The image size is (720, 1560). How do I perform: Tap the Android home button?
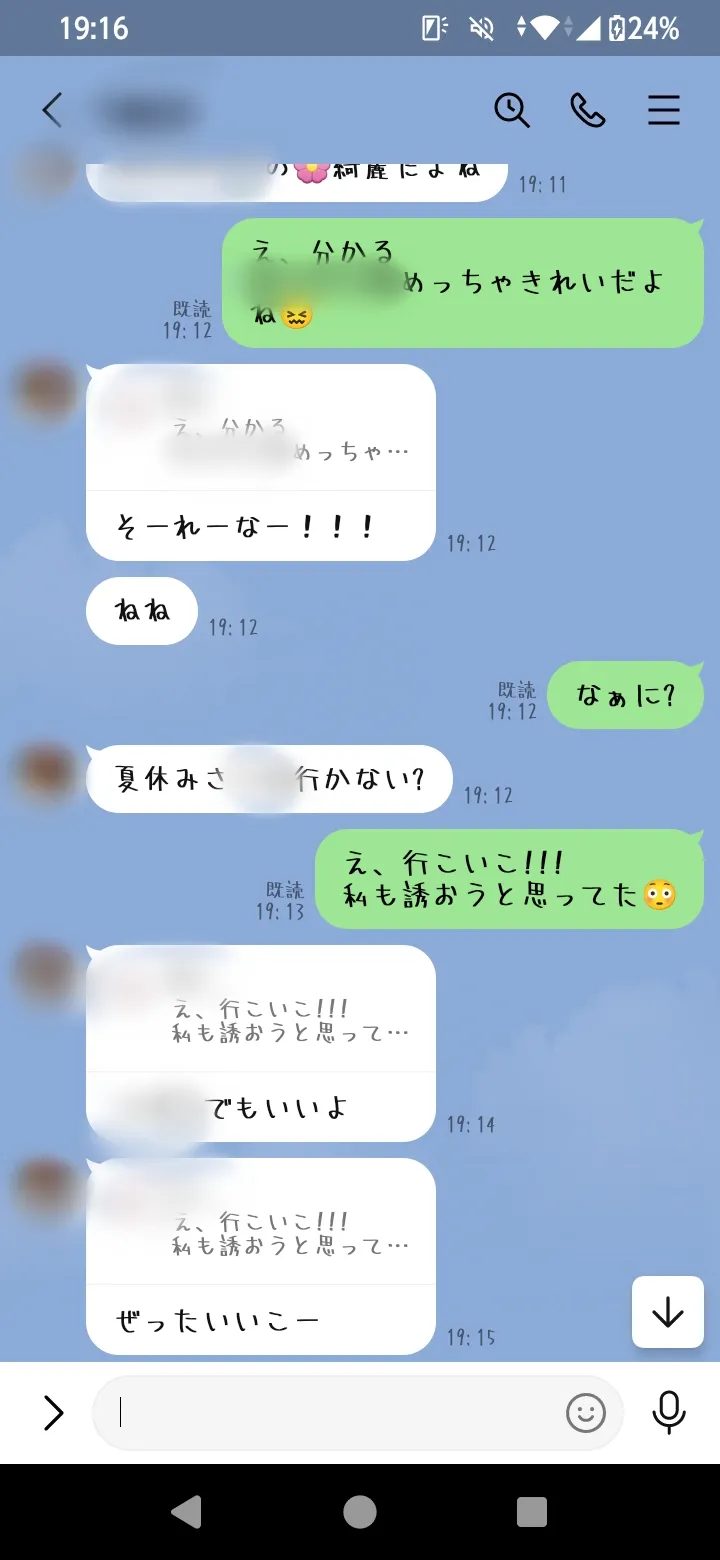(x=360, y=1512)
